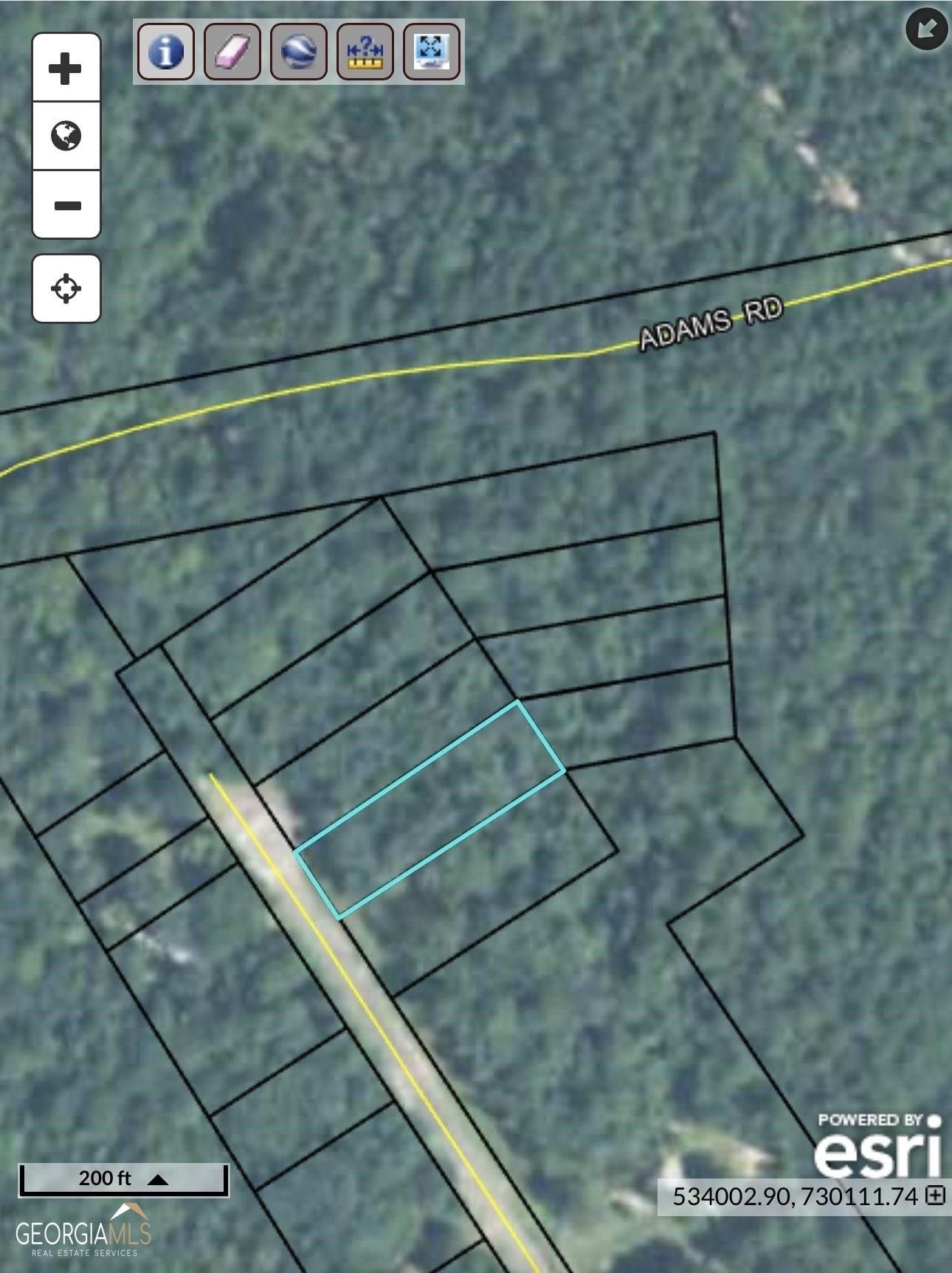Viewport: 952px width, 1273px height.
Task: Select the identify info tool
Action: (x=166, y=52)
